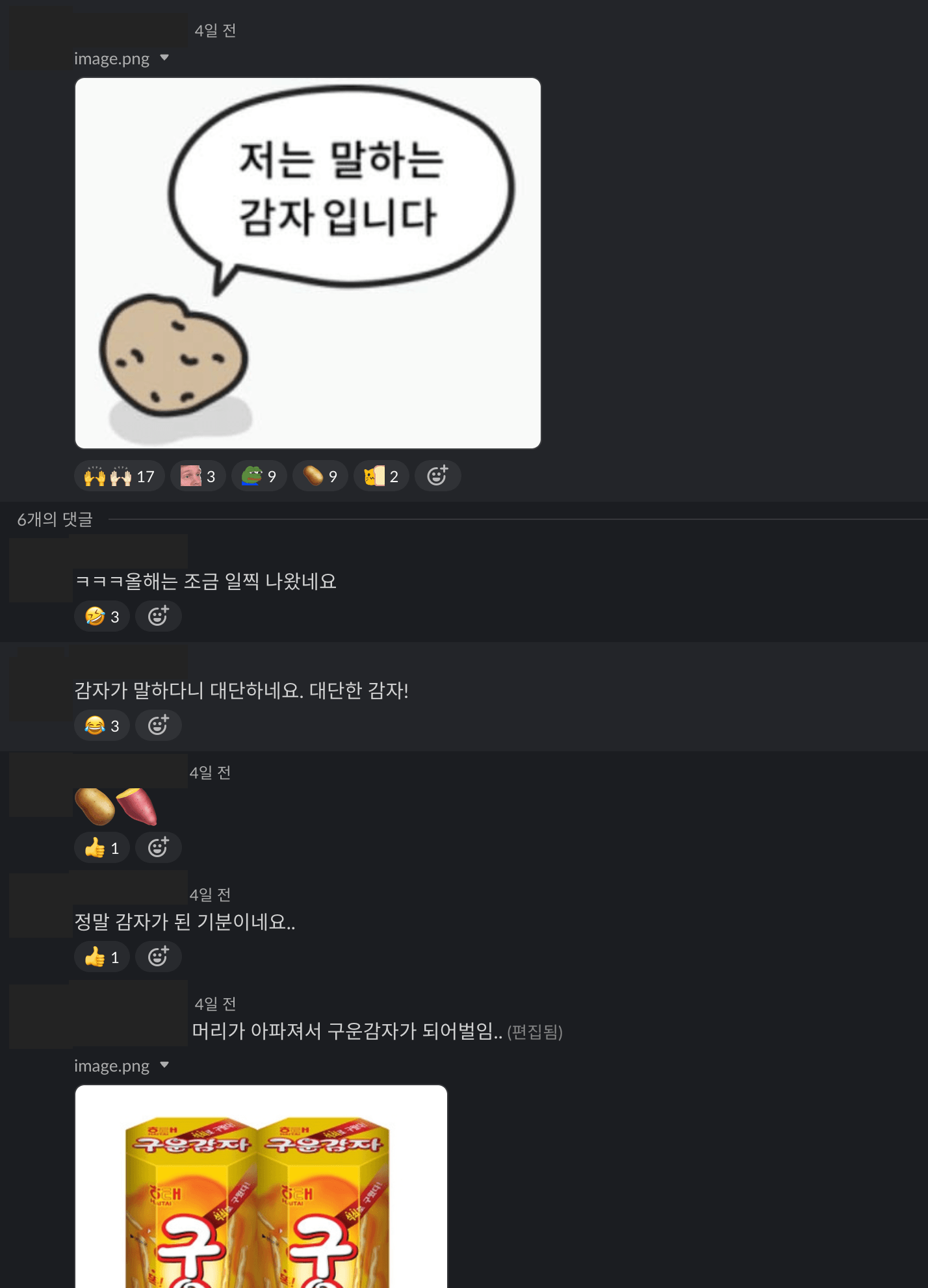Tap the potato emoji reaction with 9

point(320,476)
